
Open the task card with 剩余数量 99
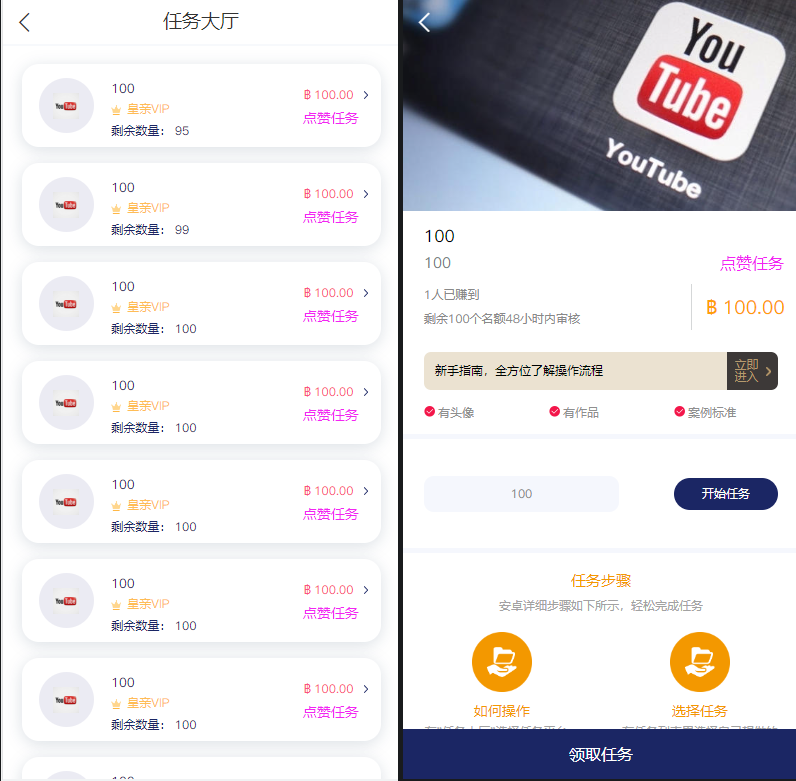click(x=201, y=205)
